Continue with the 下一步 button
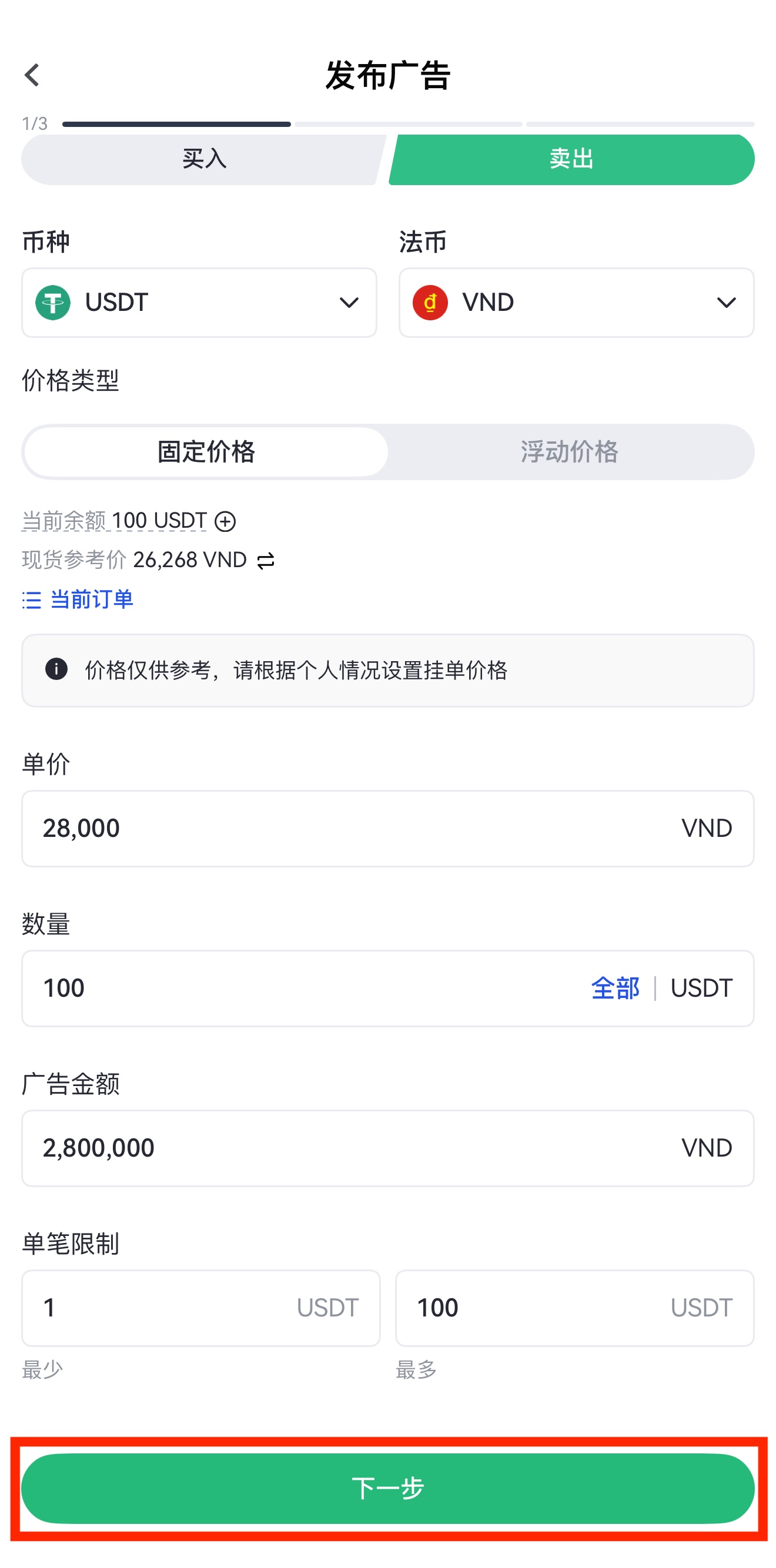Screen dimensions: 776x1568 click(x=388, y=1487)
